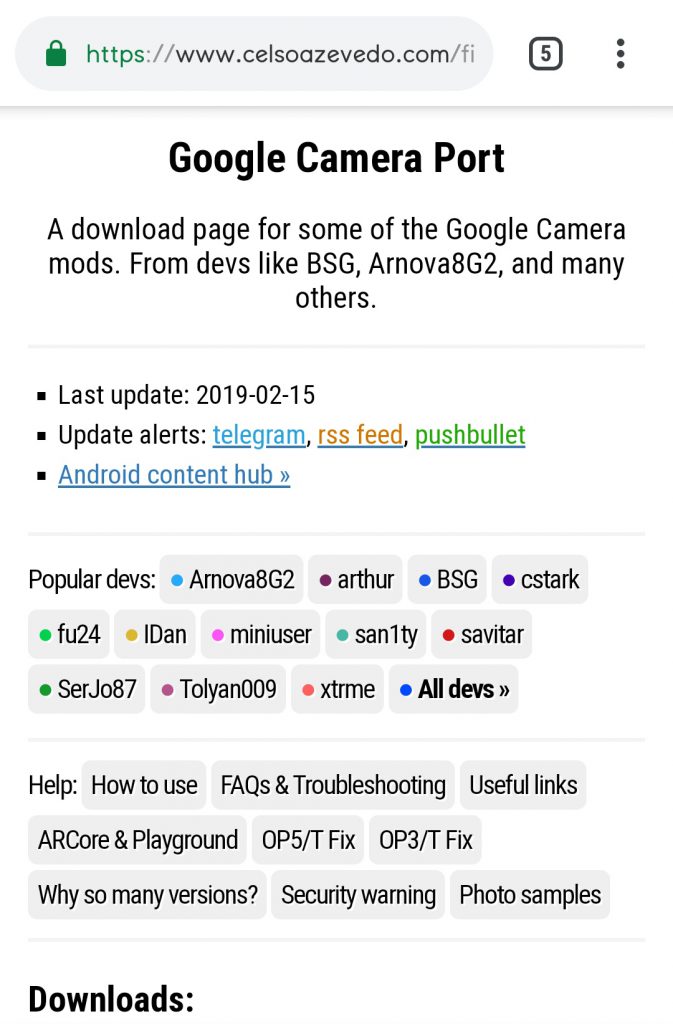
Task: Open FAQs & Troubleshooting
Action: (333, 785)
